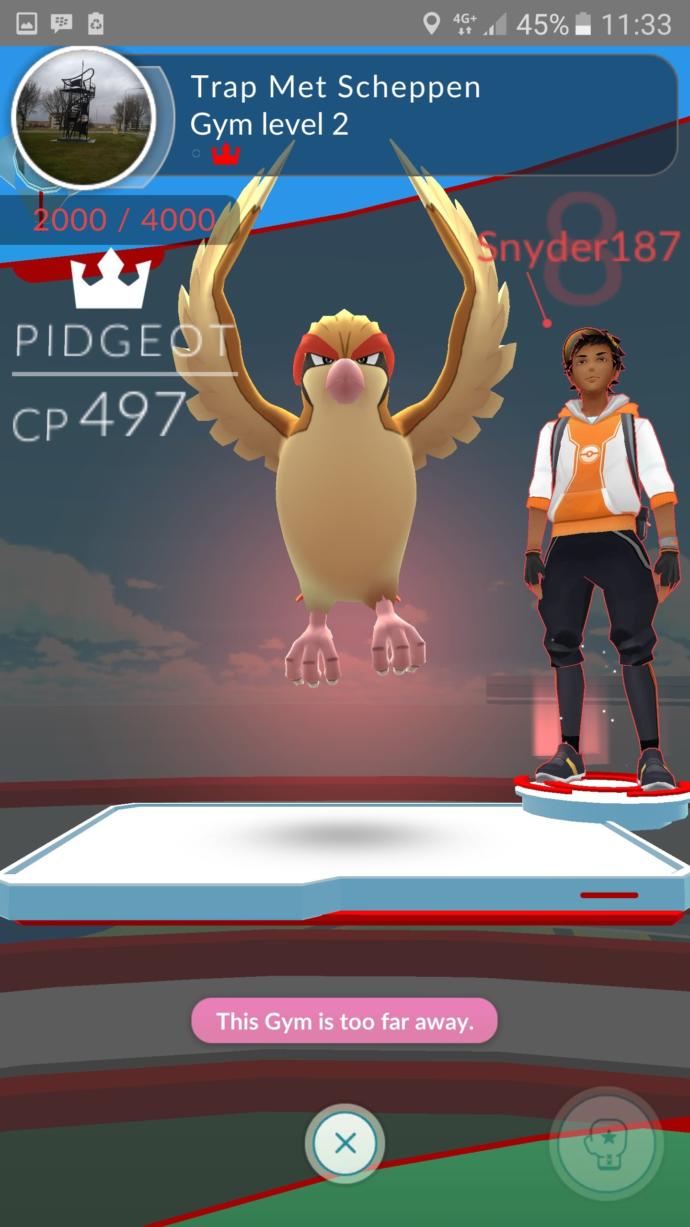Viewport: 690px width, 1227px height.
Task: Close the gym view
Action: tap(345, 1142)
